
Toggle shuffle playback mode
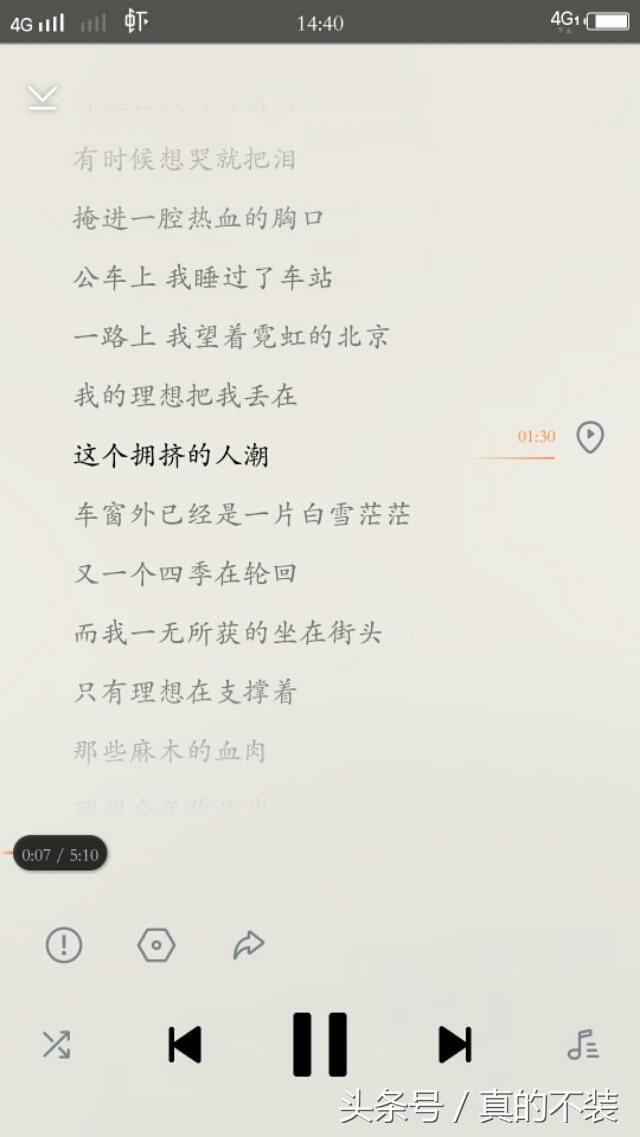(56, 1045)
